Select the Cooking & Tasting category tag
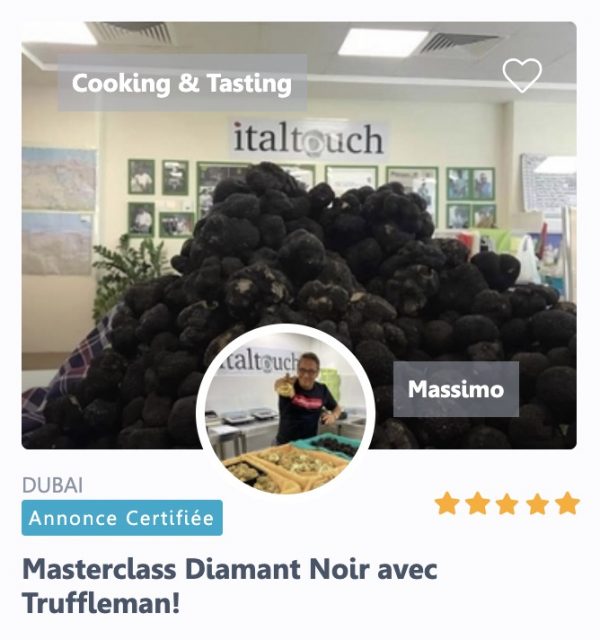The width and height of the screenshot is (600, 640). point(182,83)
